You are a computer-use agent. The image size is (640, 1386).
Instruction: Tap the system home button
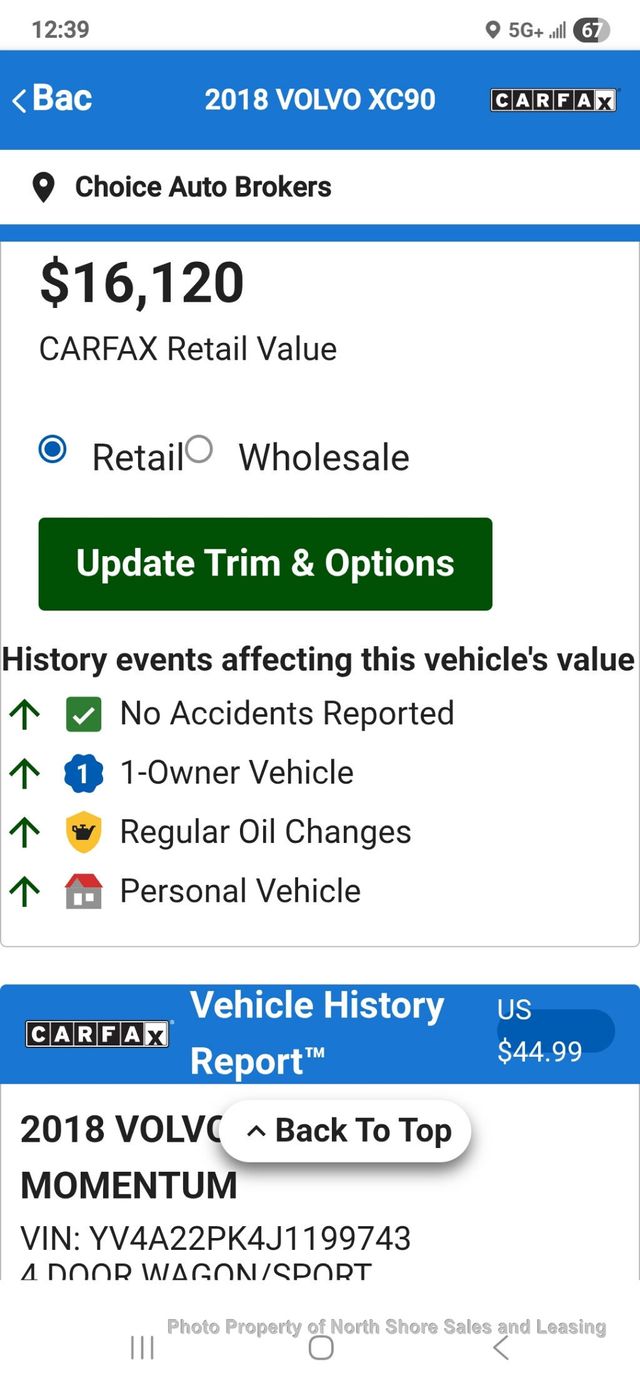click(x=320, y=1348)
